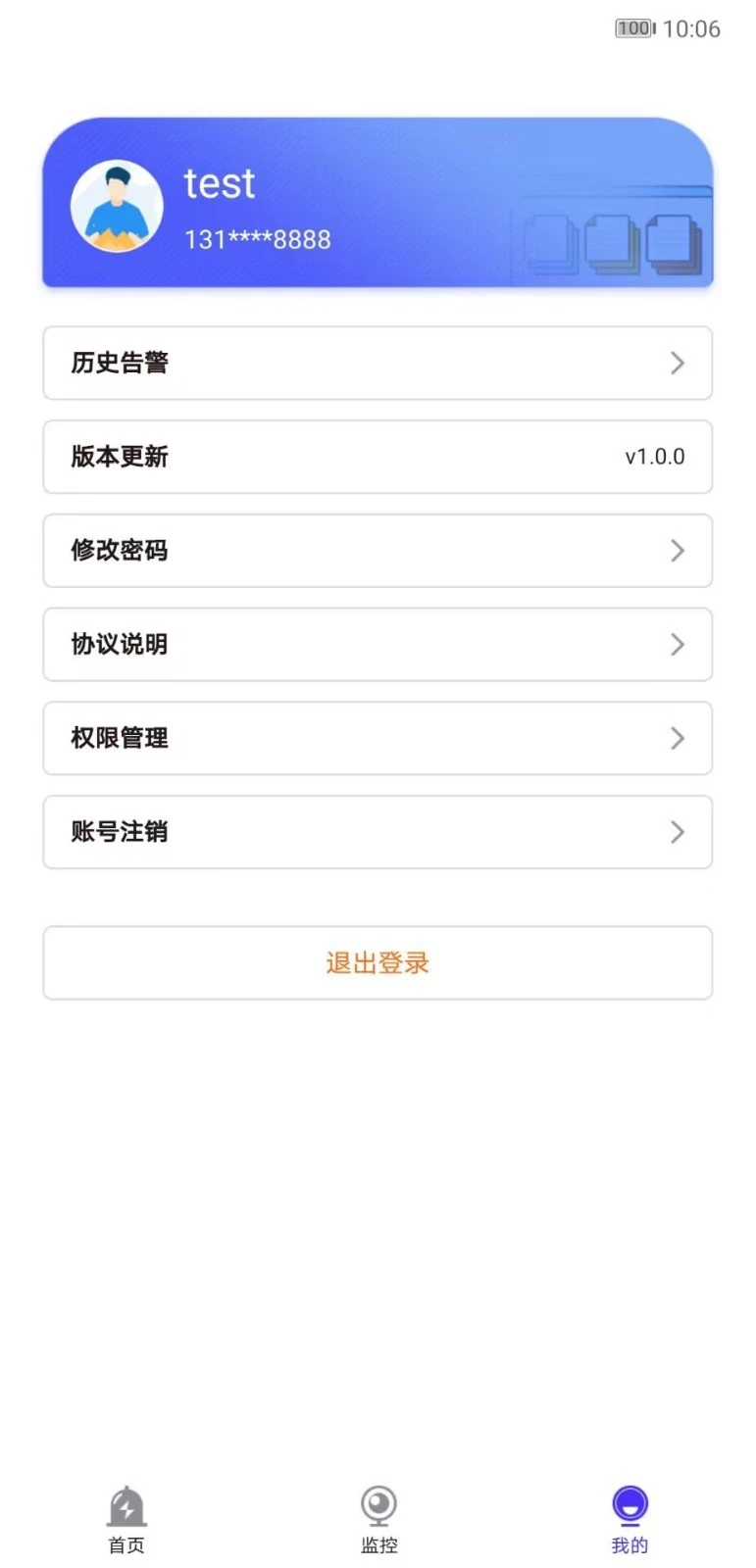The width and height of the screenshot is (756, 1568).
Task: Expand the arrow on 权限管理 row
Action: point(677,739)
